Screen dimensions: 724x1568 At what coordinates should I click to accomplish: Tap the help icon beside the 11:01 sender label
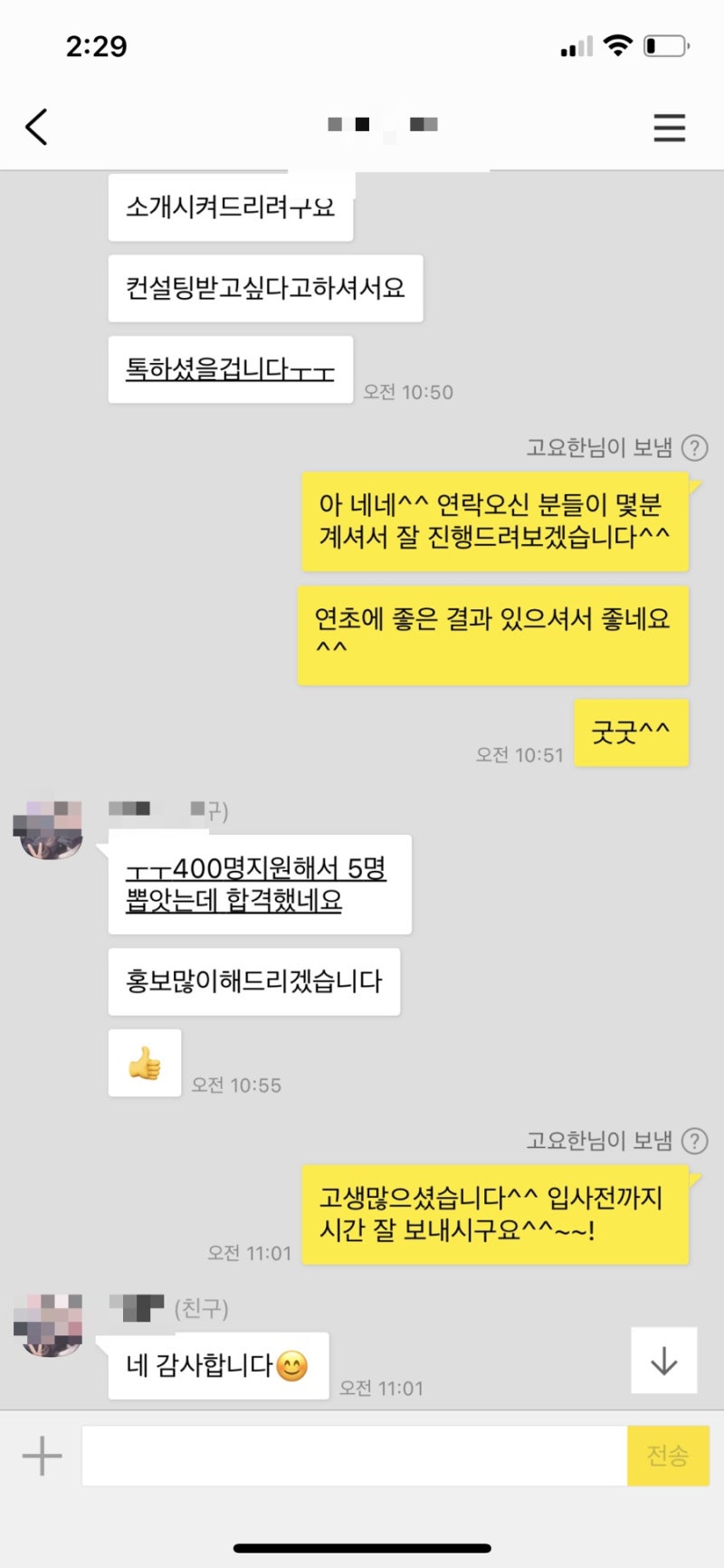point(694,1141)
